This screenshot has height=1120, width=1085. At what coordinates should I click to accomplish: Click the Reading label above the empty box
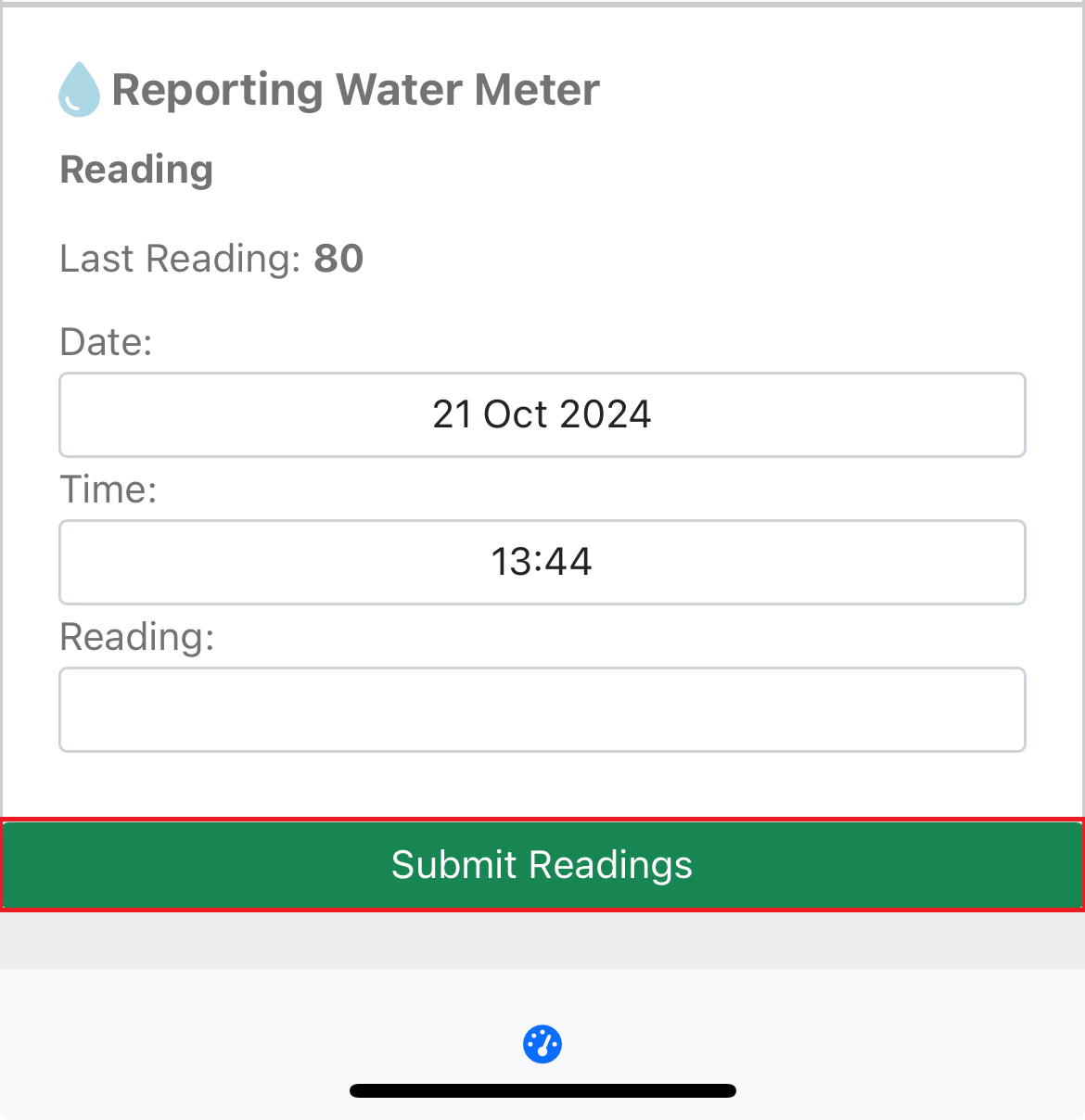(x=136, y=637)
